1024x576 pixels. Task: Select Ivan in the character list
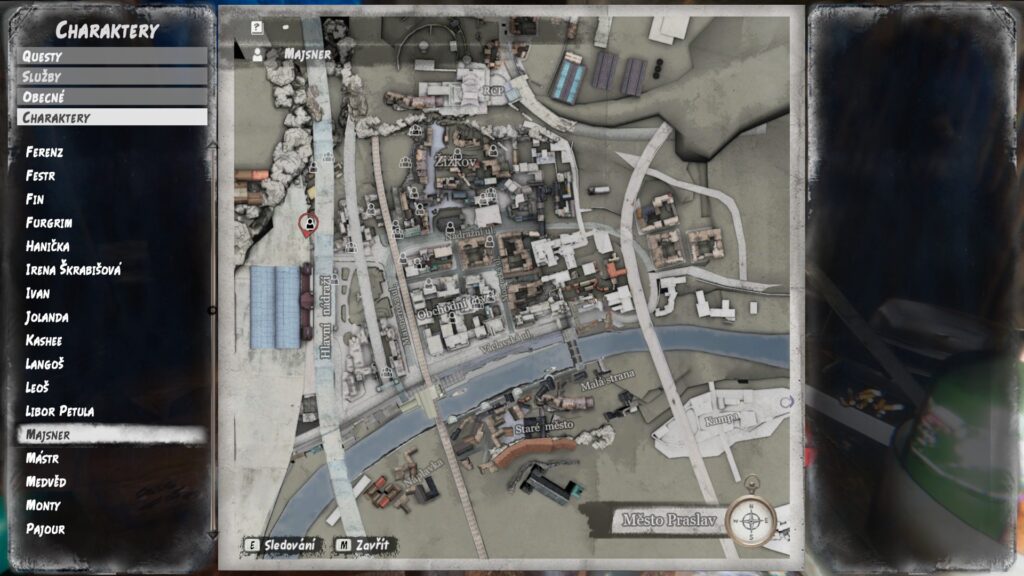coord(38,294)
